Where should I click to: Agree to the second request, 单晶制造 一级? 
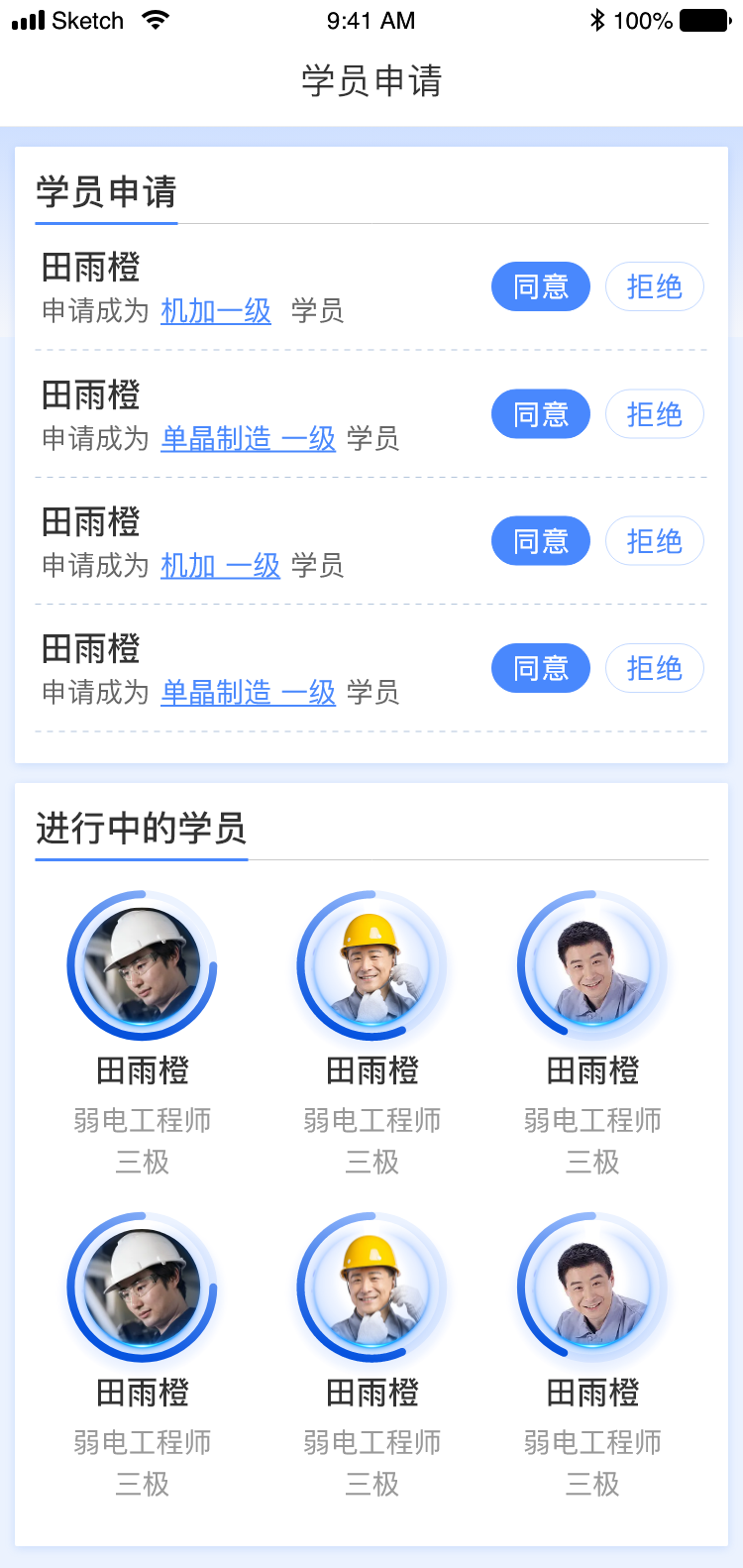[541, 414]
